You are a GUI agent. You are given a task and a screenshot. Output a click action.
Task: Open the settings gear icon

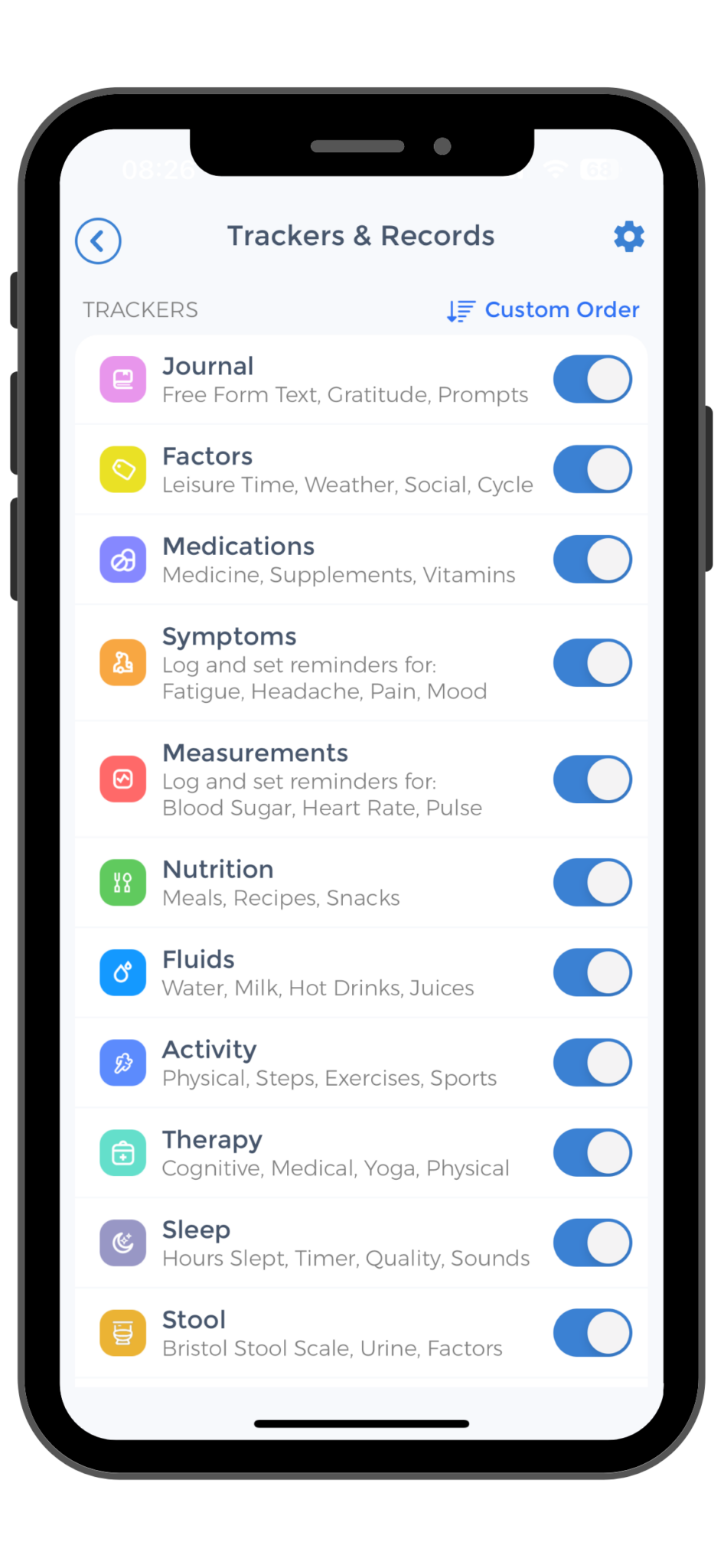click(x=628, y=237)
